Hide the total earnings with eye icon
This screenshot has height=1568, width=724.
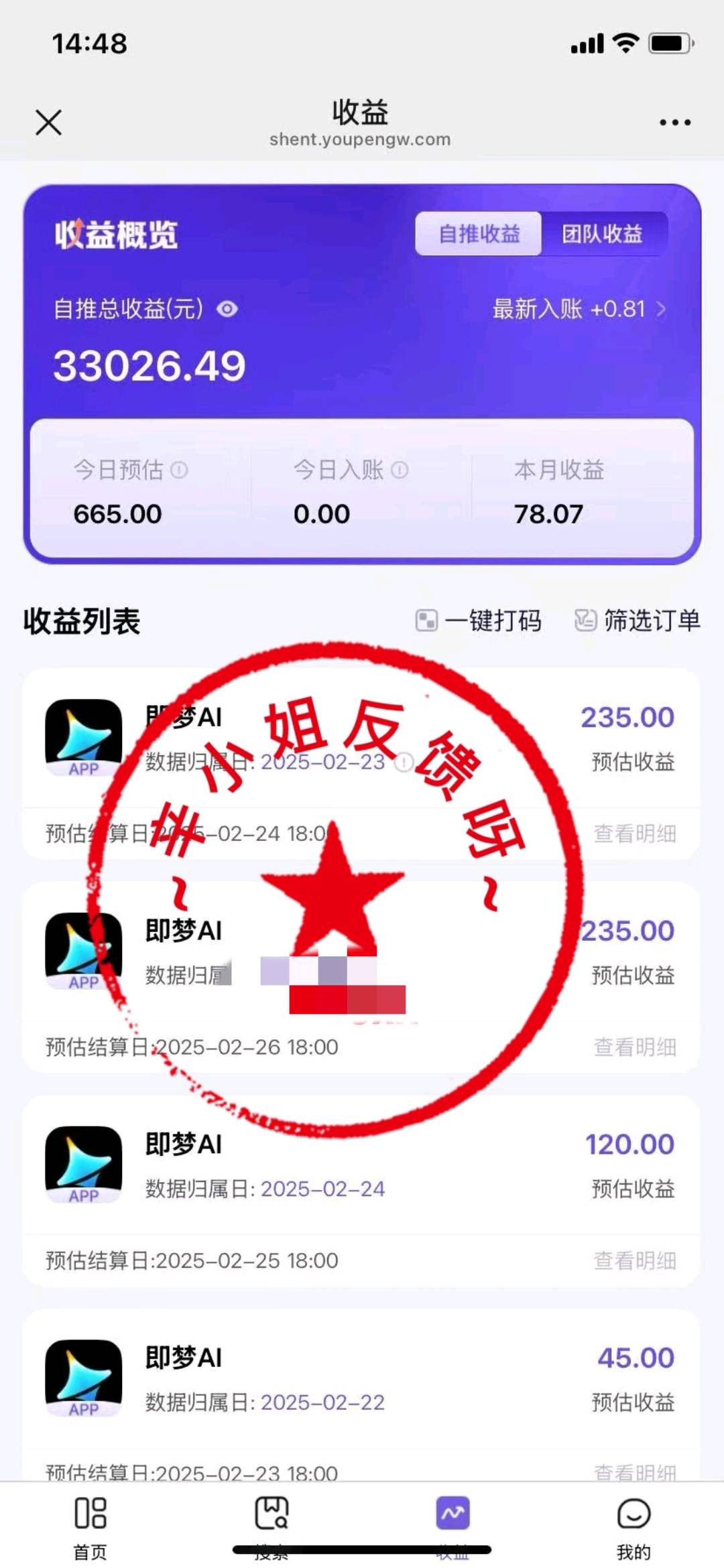(x=227, y=309)
